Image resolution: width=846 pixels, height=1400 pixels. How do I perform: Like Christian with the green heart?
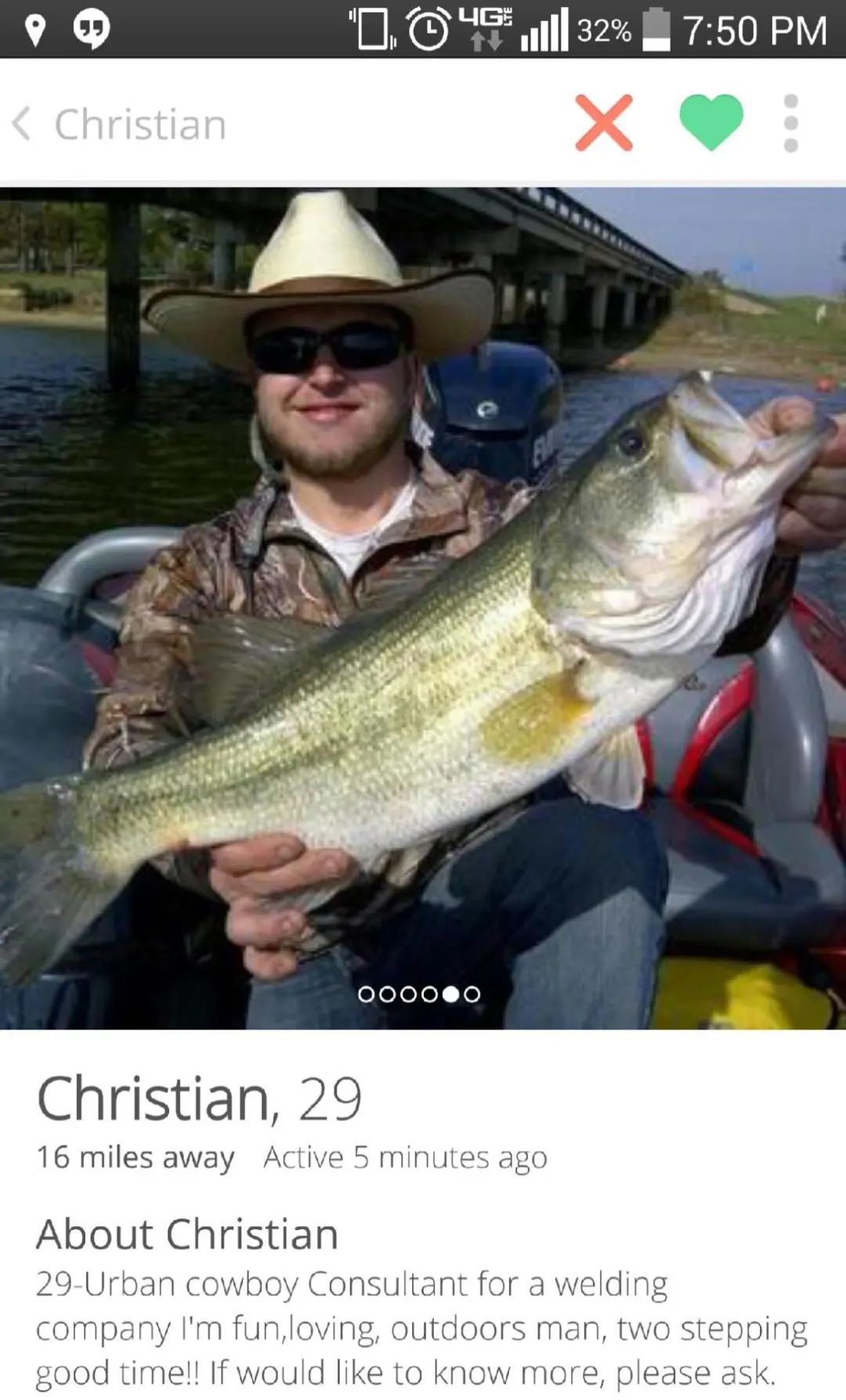tap(710, 122)
